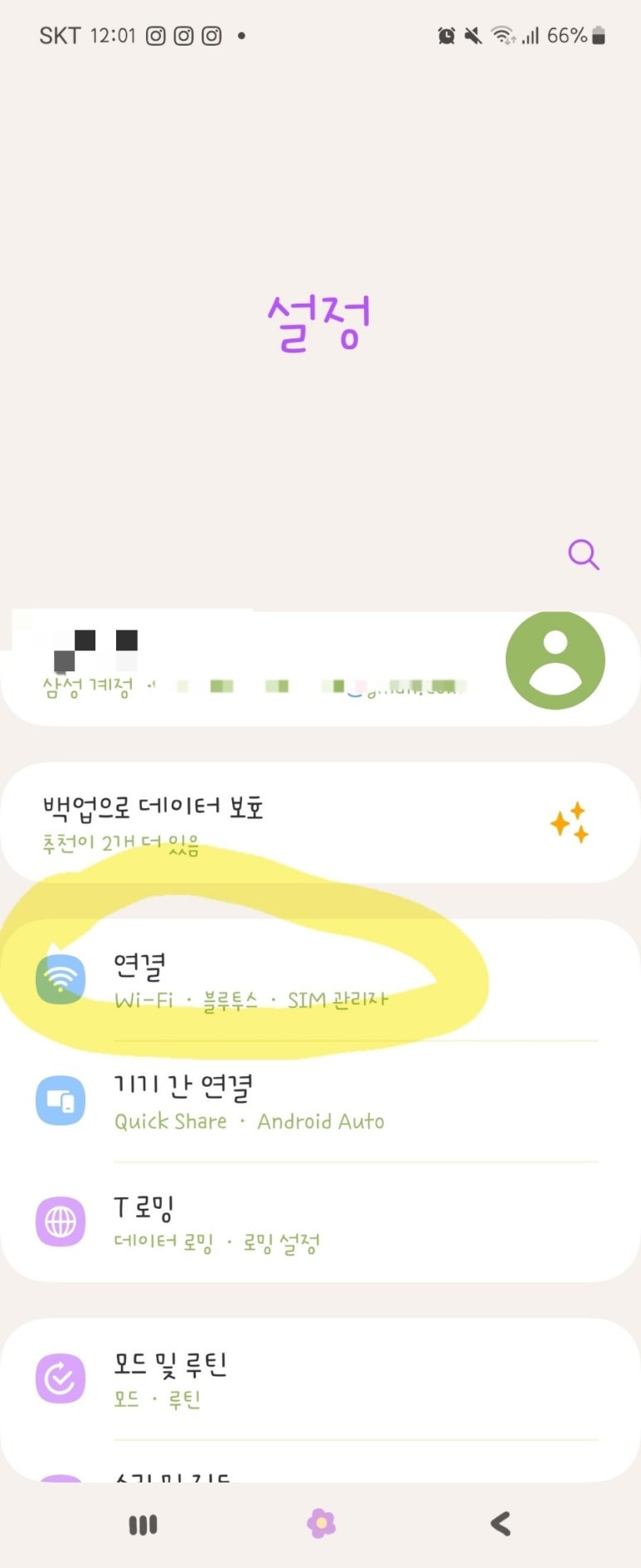
Task: Open recent apps from navigation bar
Action: (143, 1525)
